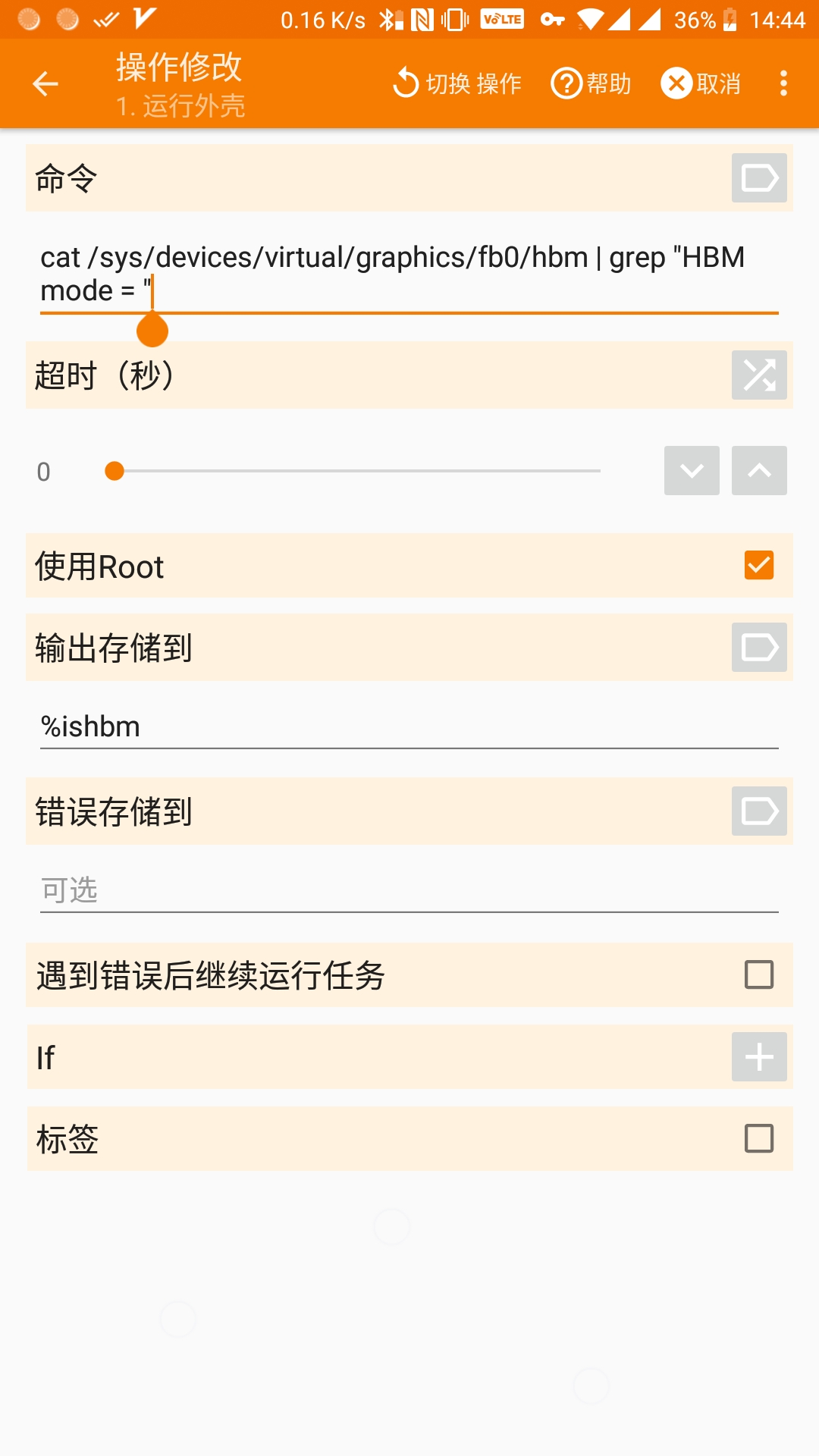The width and height of the screenshot is (819, 1456).
Task: Tap the tag icon beside 输出存储到
Action: (x=759, y=648)
